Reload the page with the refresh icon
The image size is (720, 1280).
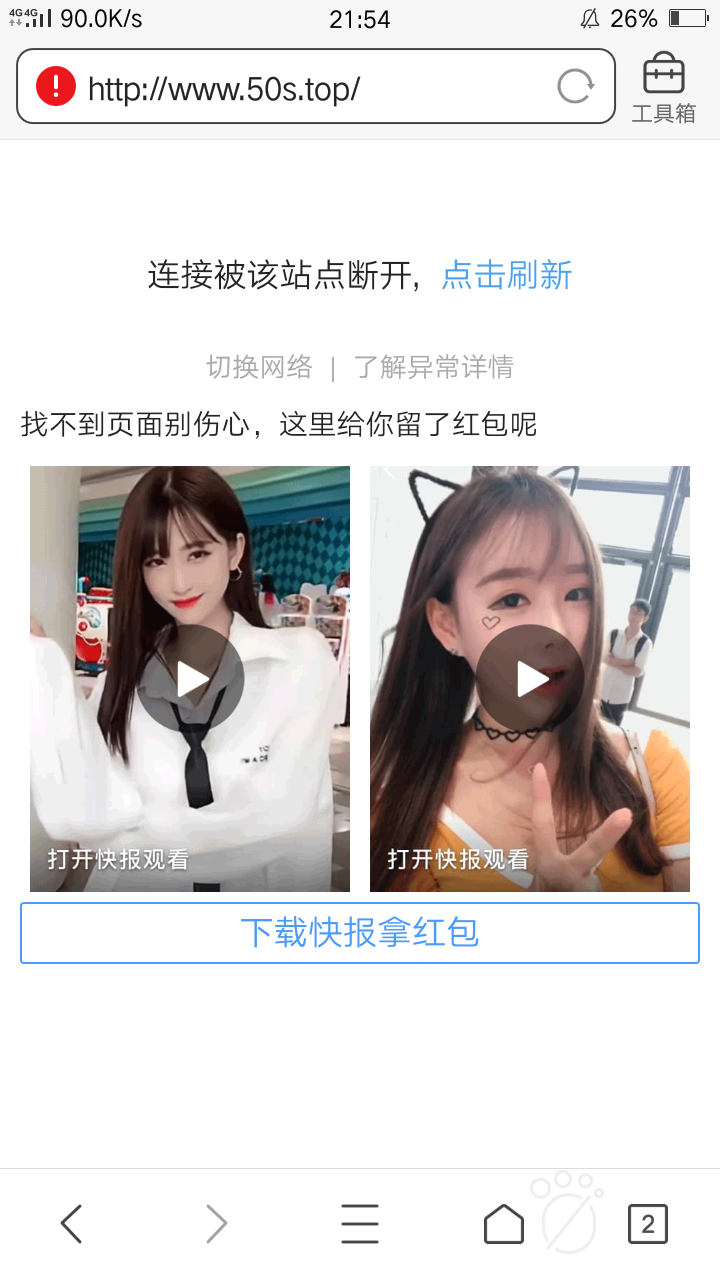coord(575,86)
